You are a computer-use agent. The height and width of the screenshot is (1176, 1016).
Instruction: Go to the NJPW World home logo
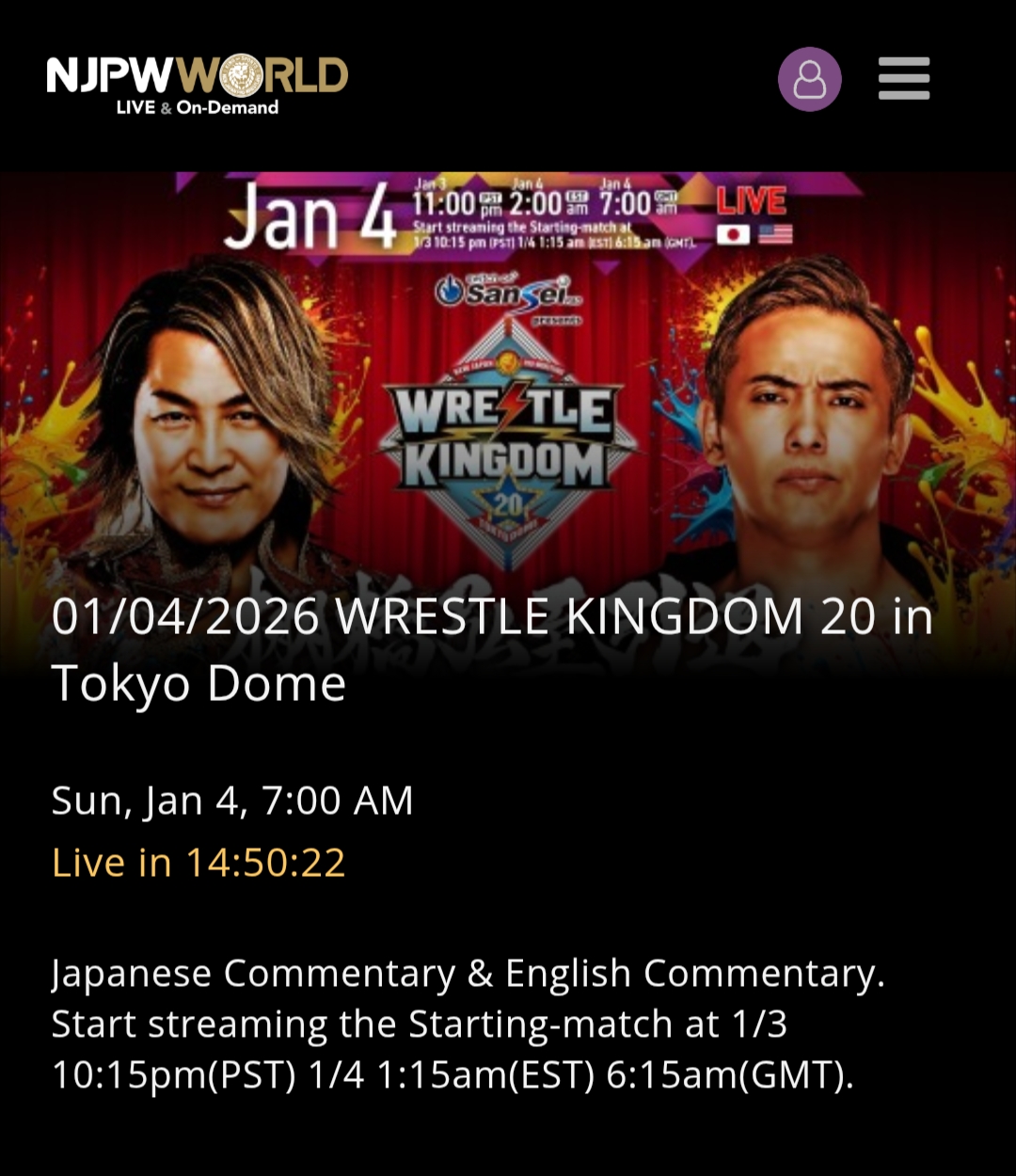198,85
